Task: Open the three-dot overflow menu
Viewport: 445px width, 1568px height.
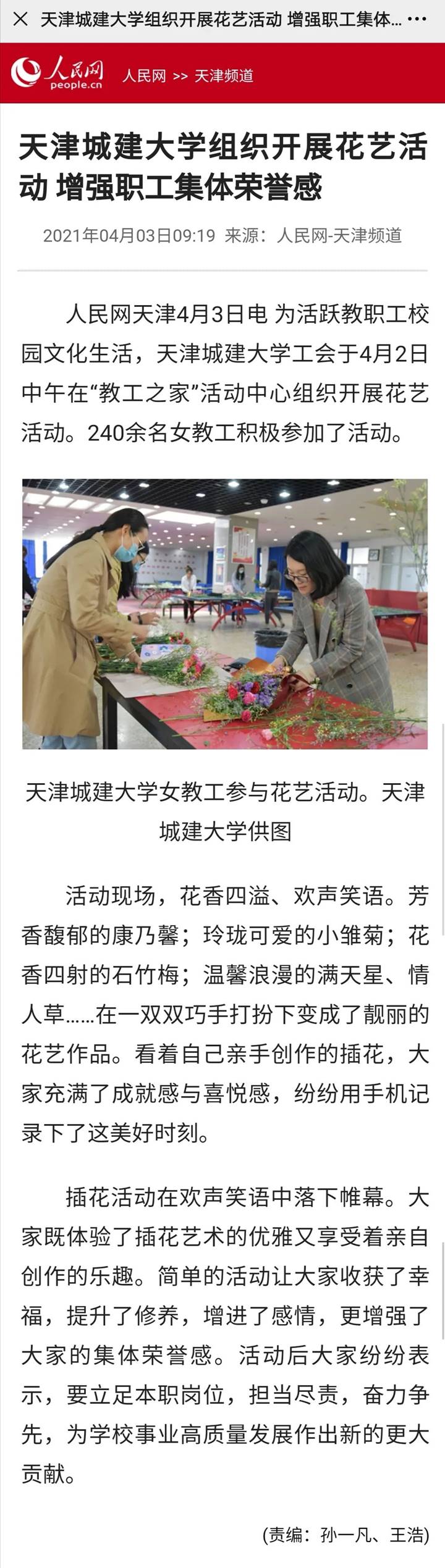Action: 418,19
